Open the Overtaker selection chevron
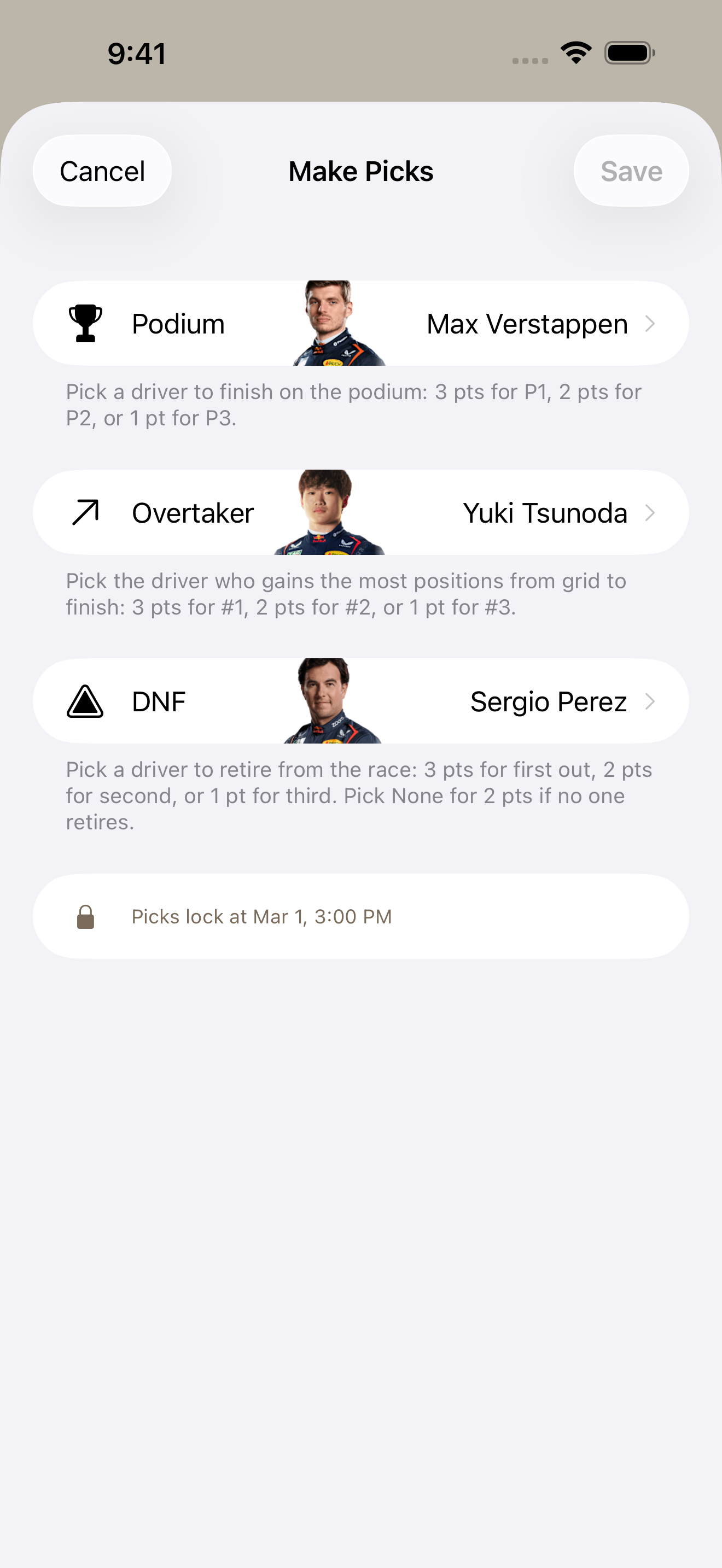 [x=651, y=512]
